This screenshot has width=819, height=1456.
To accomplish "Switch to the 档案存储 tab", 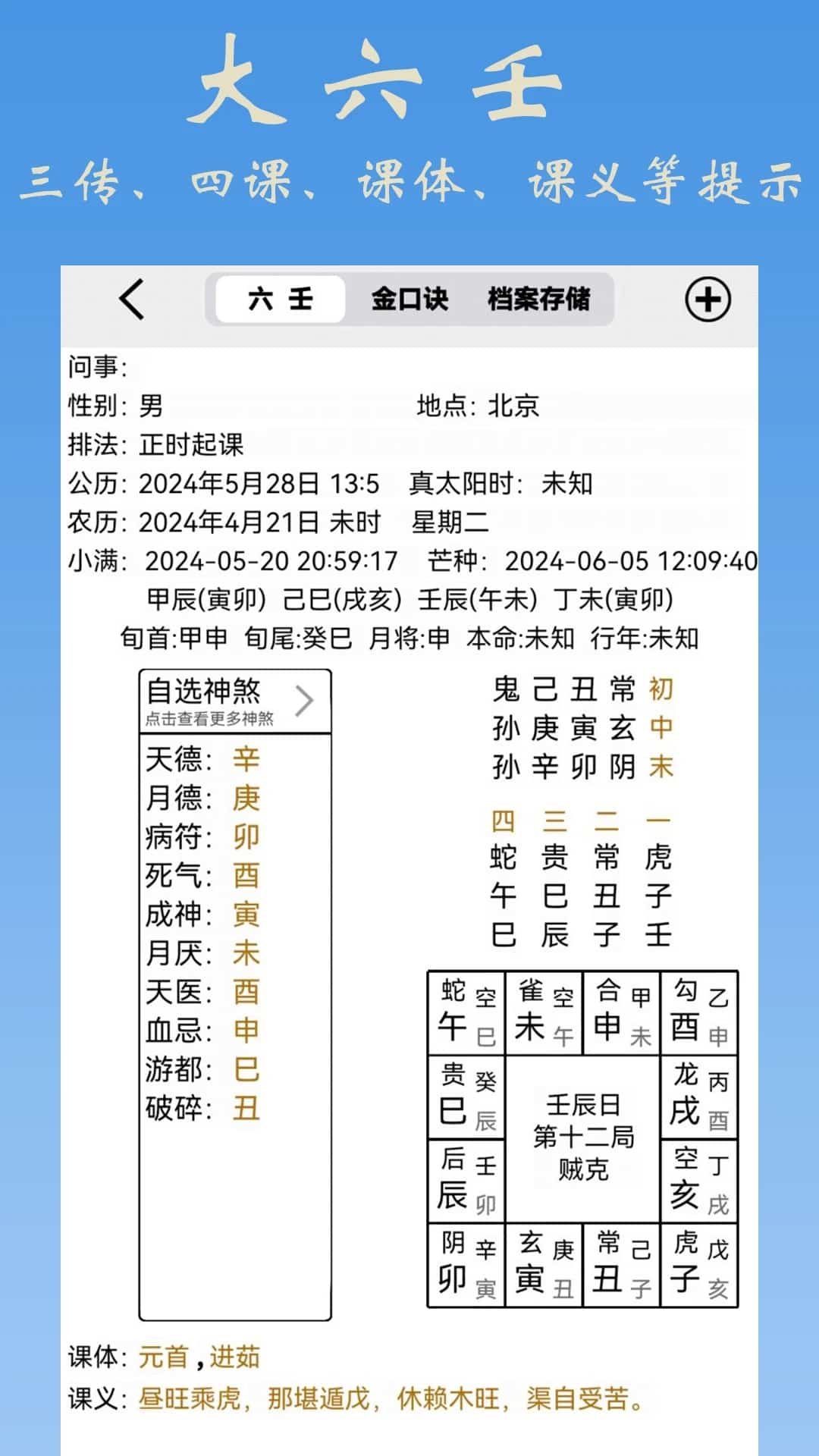I will 541,299.
